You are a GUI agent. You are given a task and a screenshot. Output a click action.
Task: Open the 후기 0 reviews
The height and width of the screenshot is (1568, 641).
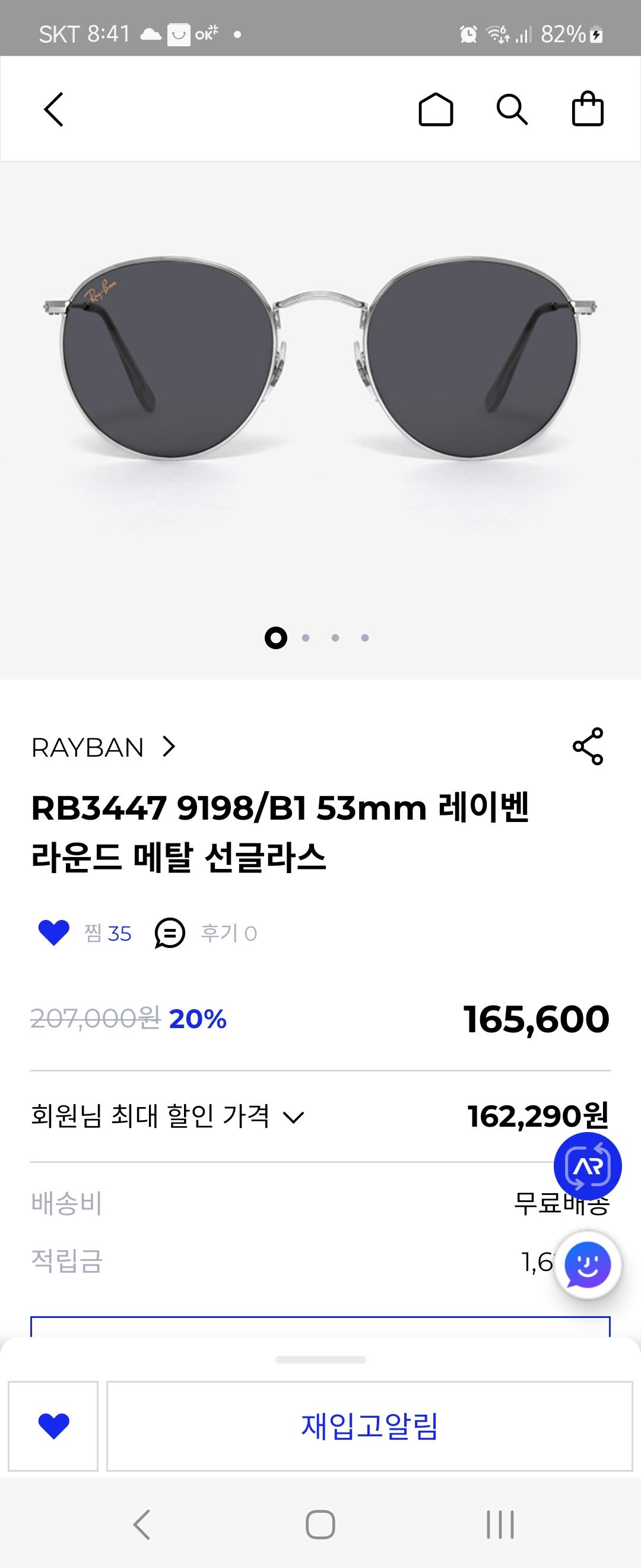[x=207, y=933]
